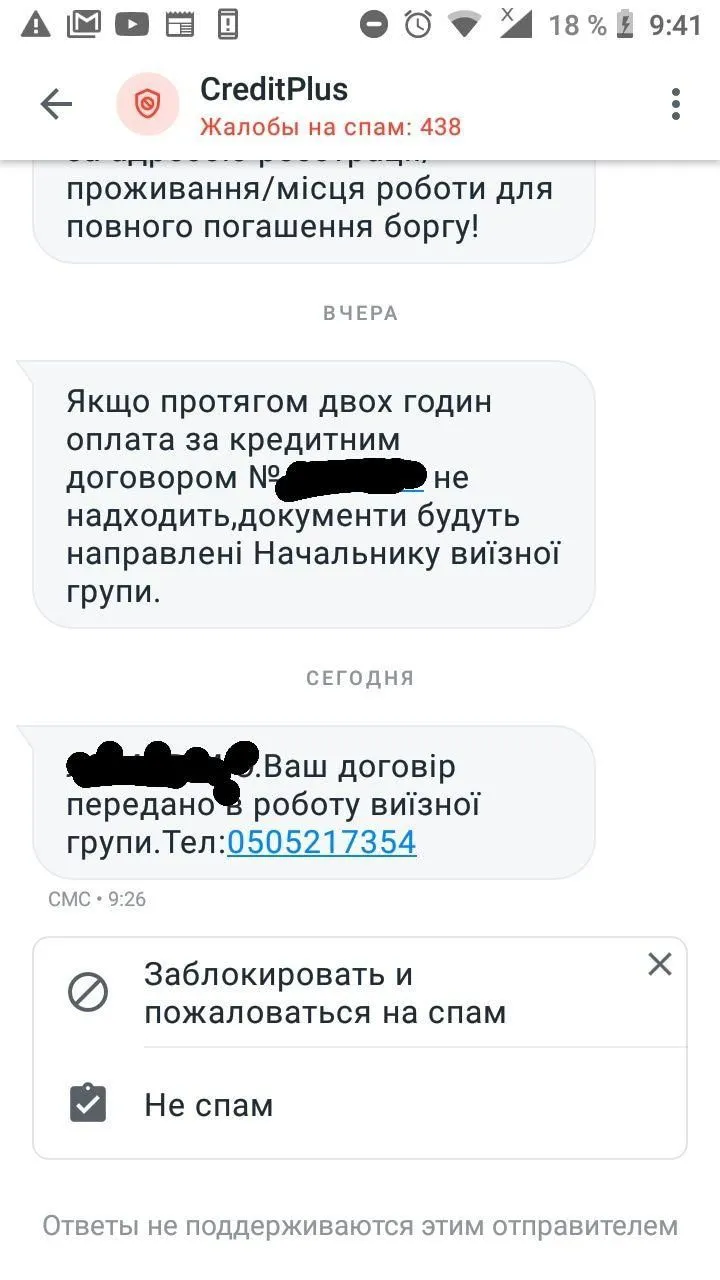The width and height of the screenshot is (720, 1280).
Task: Call the phone number 0505217354 link
Action: tap(321, 843)
